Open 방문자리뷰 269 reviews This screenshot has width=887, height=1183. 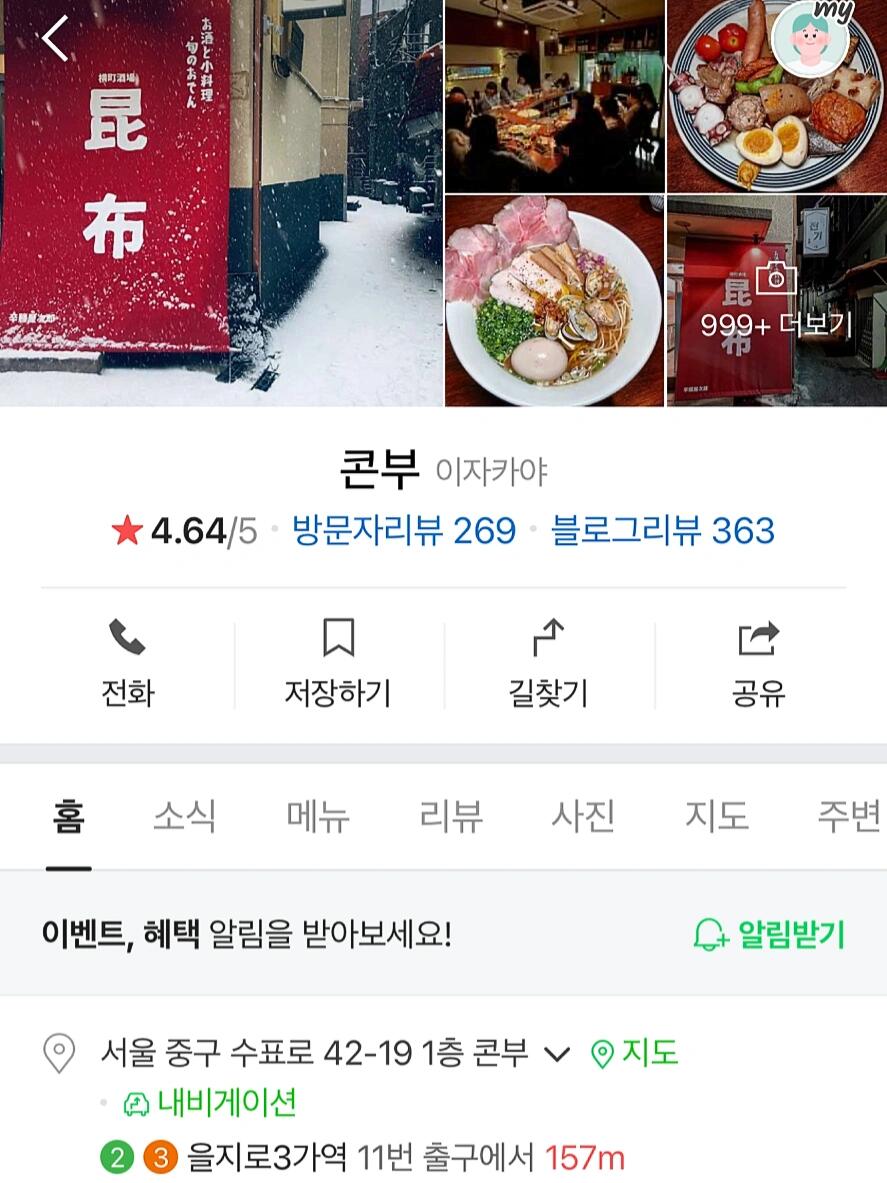(x=403, y=530)
